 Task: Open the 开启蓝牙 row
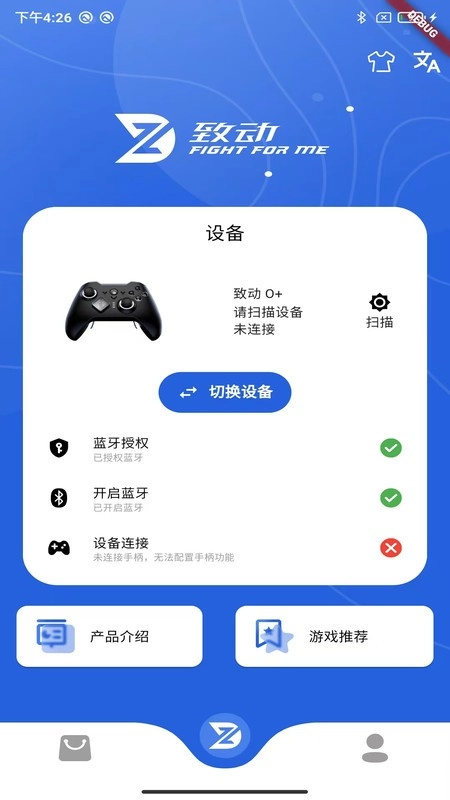[x=225, y=498]
